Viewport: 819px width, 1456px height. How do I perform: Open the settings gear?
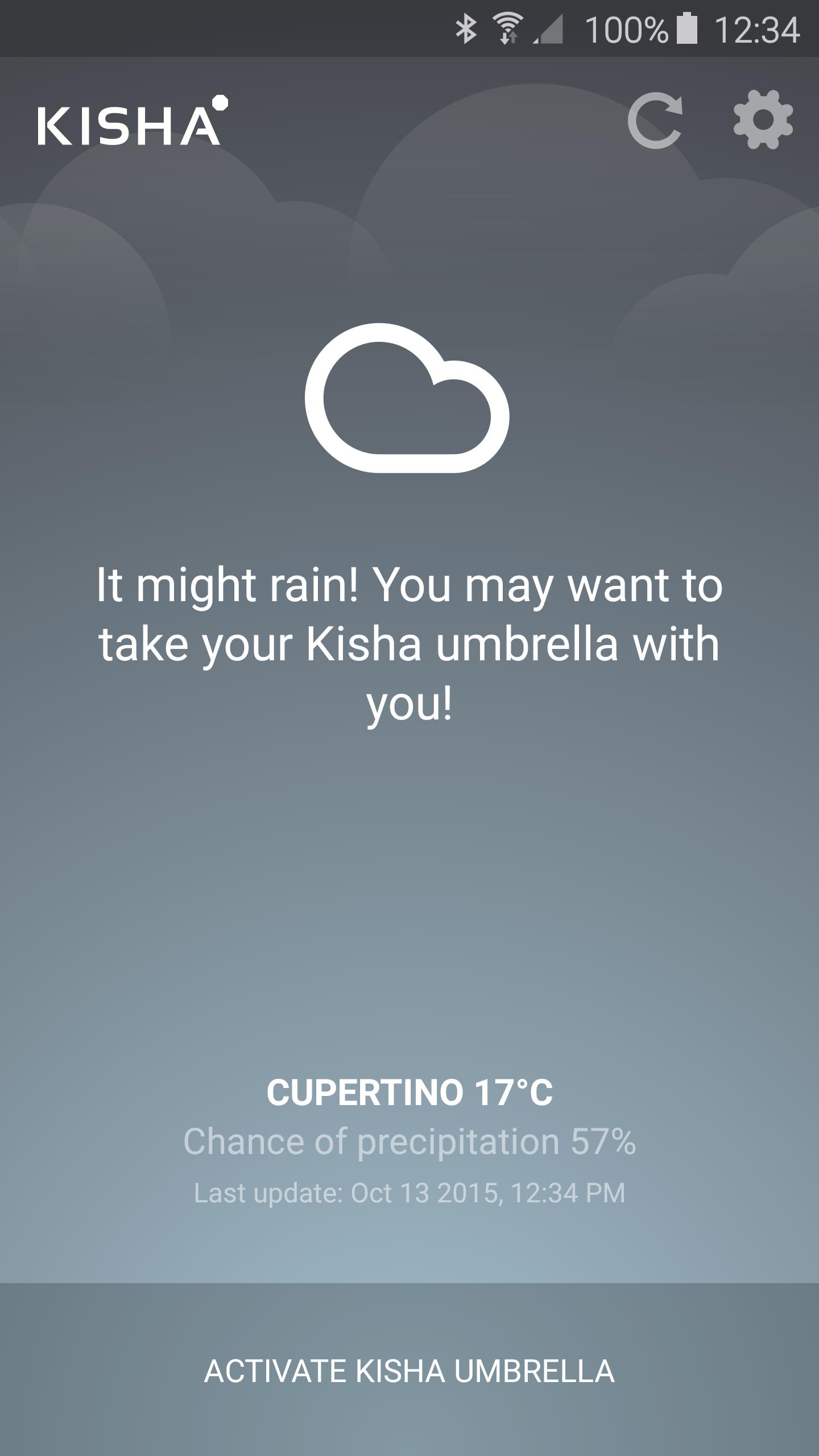763,120
